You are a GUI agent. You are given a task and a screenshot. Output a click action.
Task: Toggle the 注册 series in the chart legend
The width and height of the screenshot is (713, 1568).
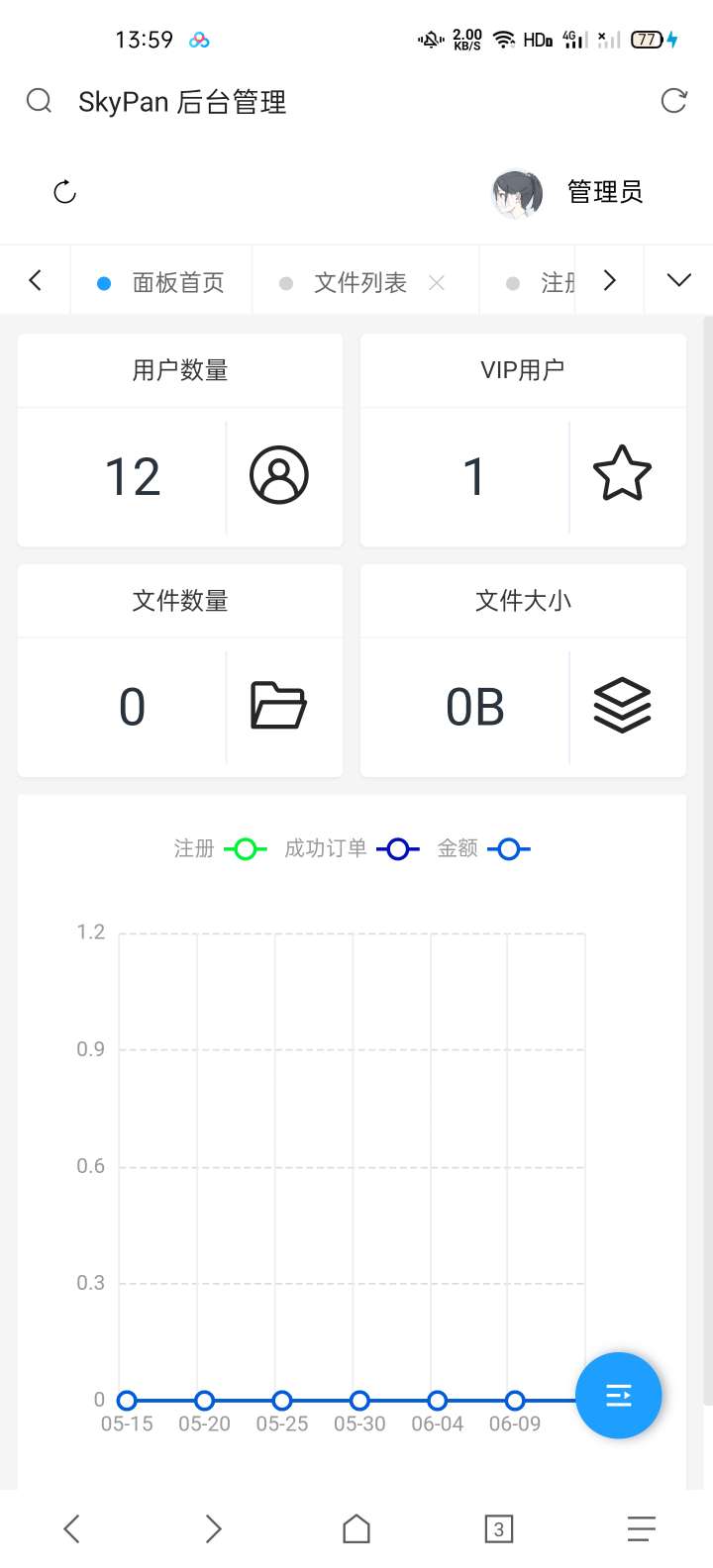coord(217,848)
